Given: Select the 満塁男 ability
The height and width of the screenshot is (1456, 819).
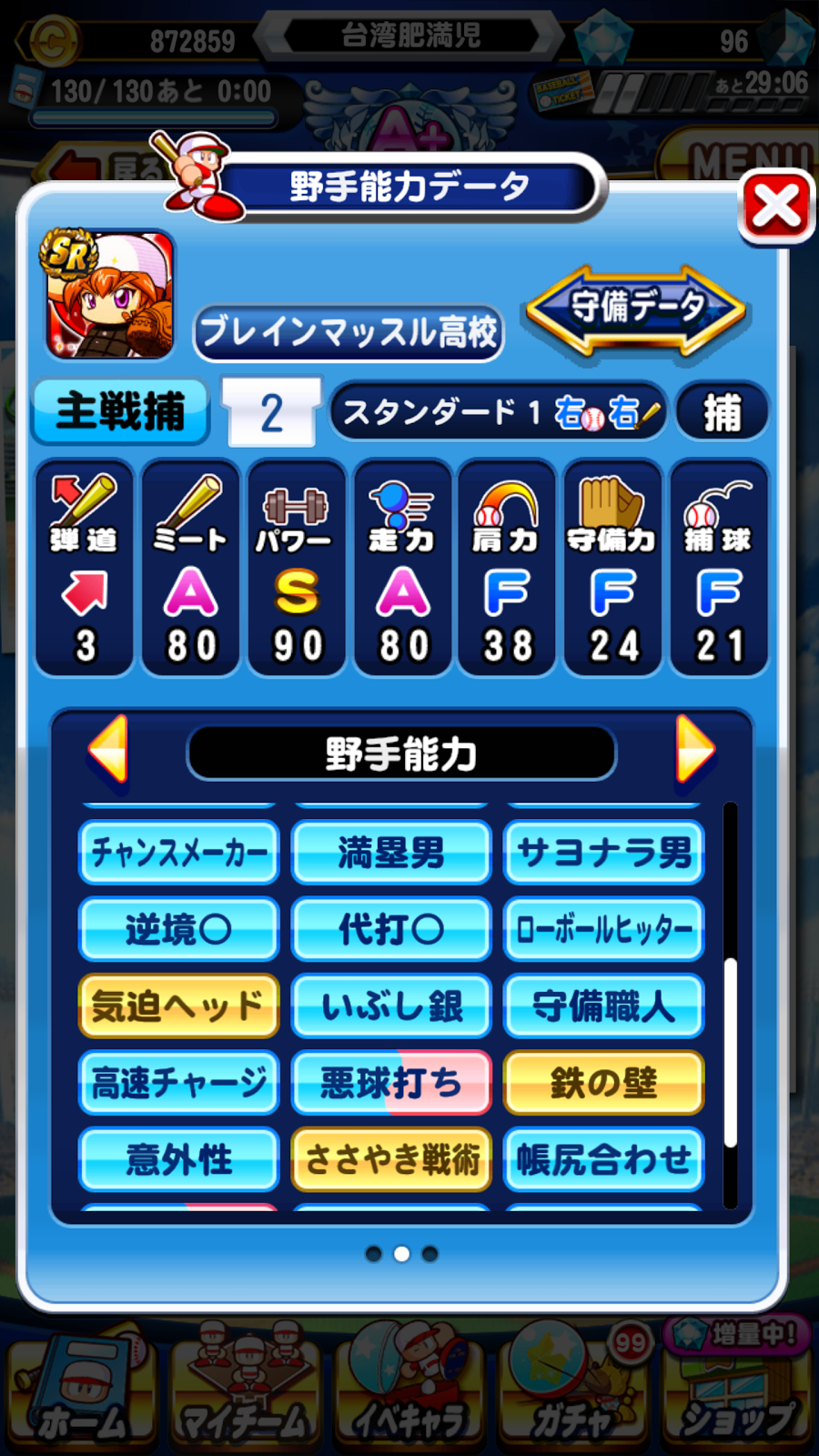Looking at the screenshot, I should 391,853.
